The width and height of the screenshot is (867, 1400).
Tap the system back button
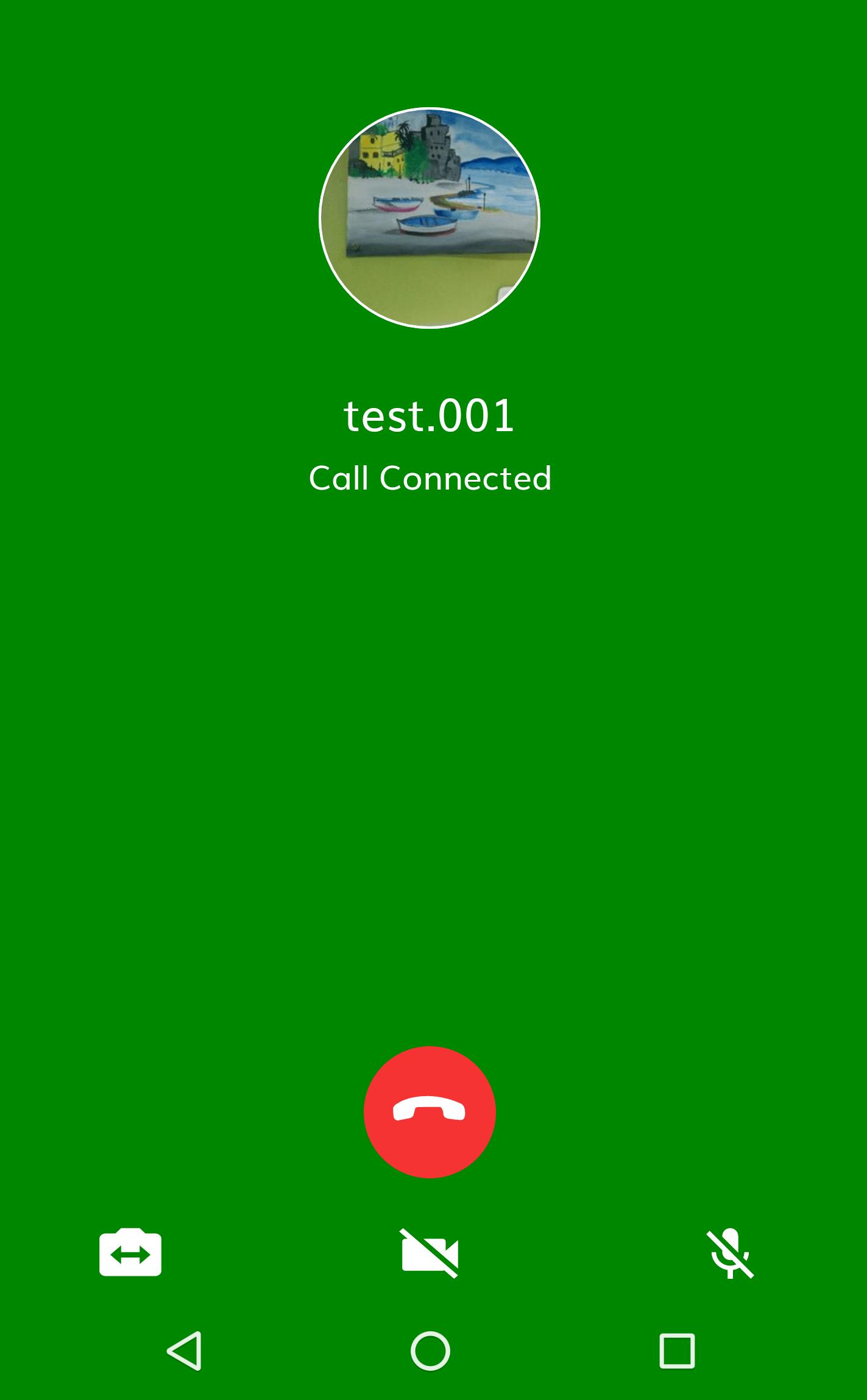(185, 1351)
